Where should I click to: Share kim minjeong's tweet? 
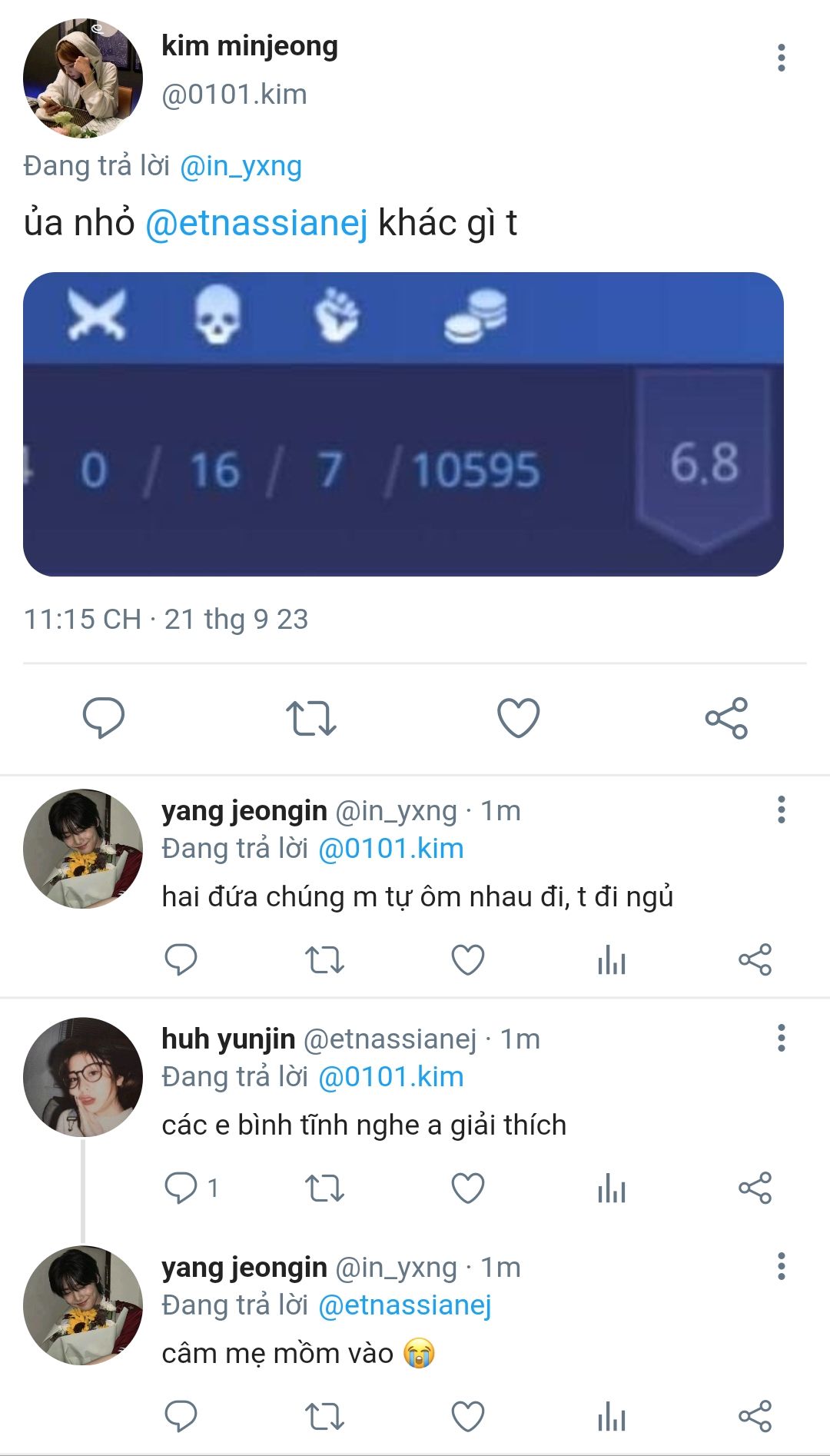[726, 718]
